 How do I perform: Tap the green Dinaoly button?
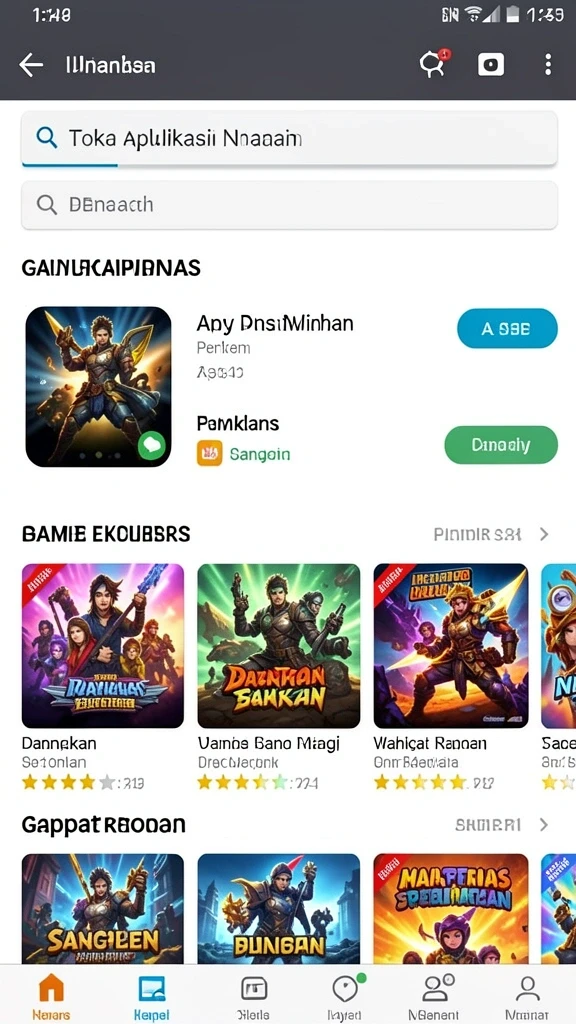coord(501,445)
